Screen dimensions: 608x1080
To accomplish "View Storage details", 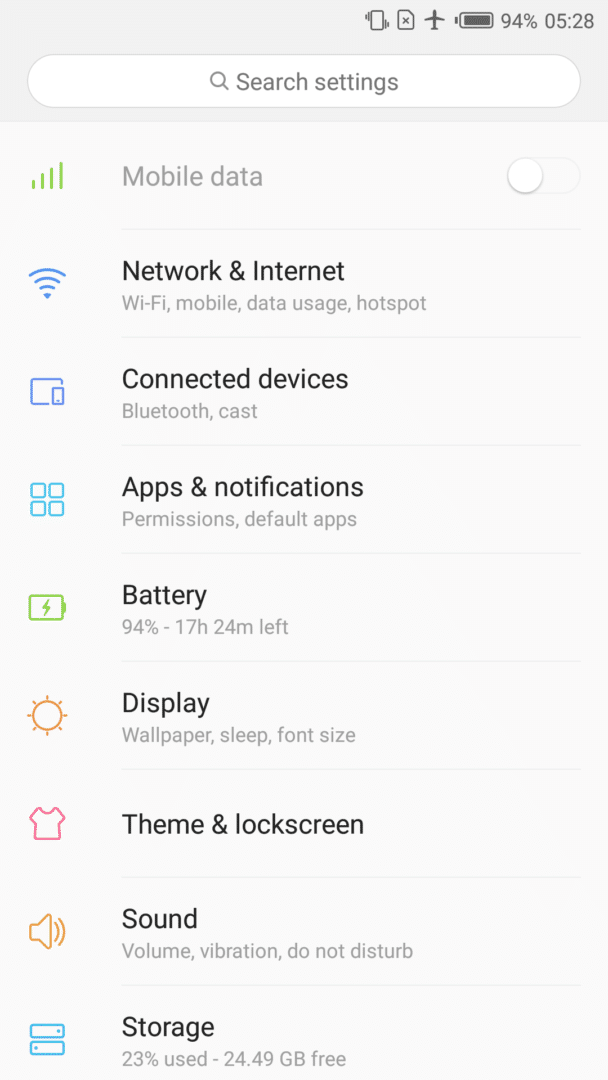I will coord(304,1040).
